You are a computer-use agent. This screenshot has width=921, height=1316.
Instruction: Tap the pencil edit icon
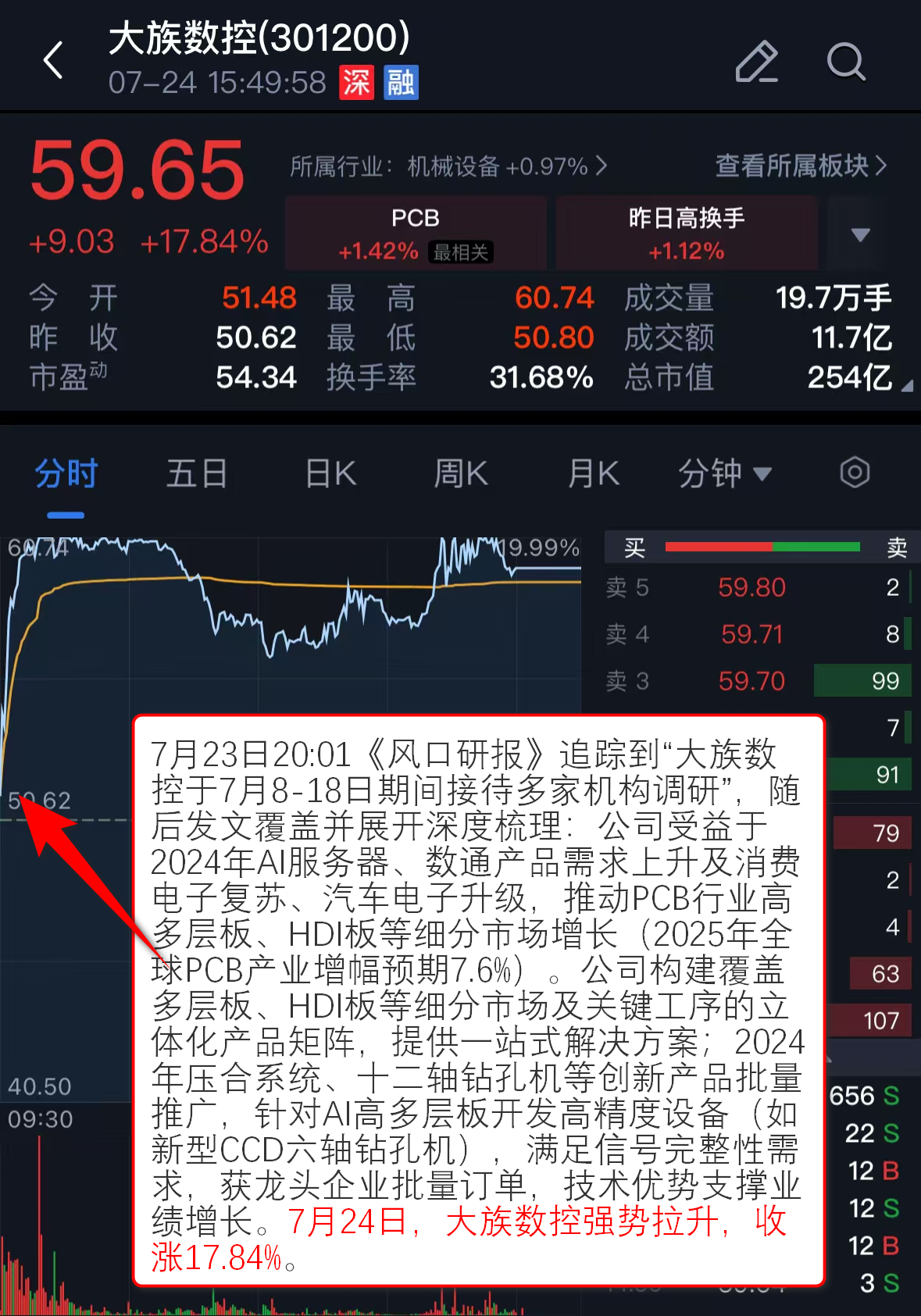pos(756,62)
